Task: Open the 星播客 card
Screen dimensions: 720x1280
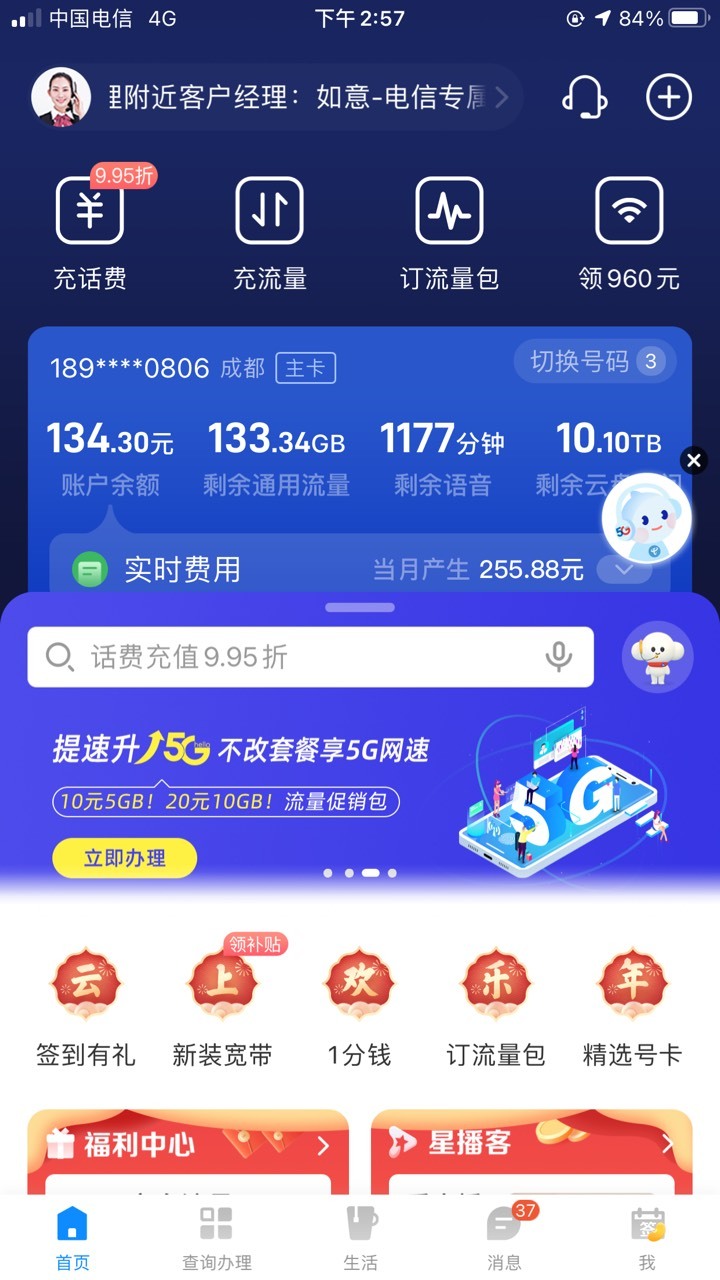Action: point(532,1152)
